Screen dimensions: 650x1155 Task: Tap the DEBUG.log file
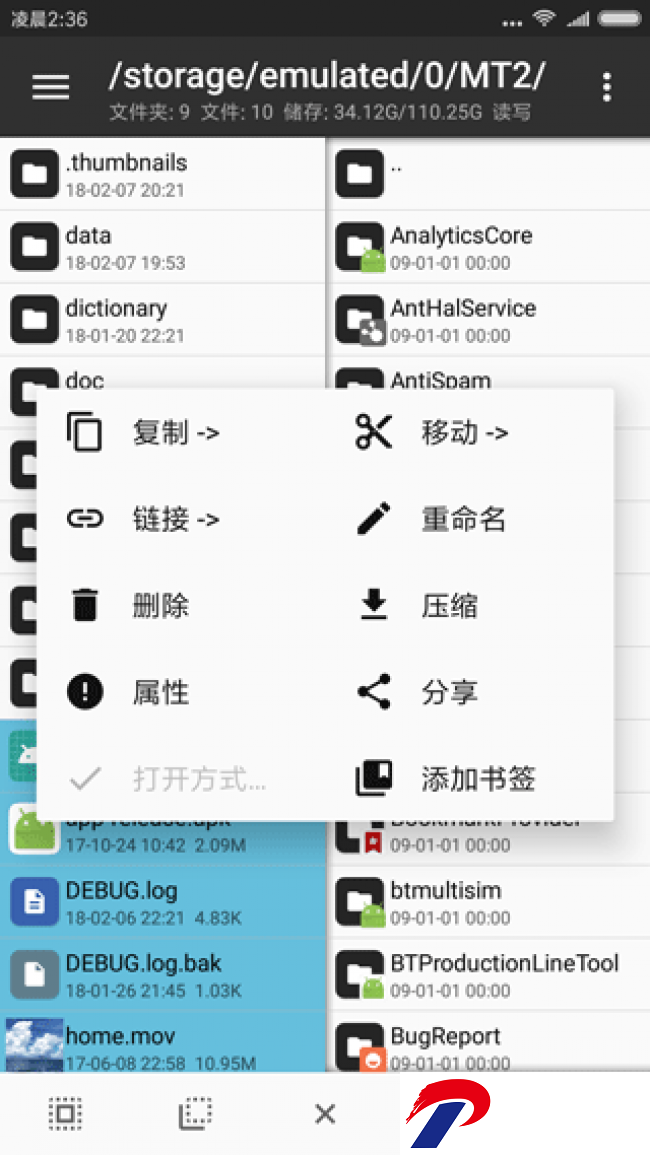click(x=162, y=902)
